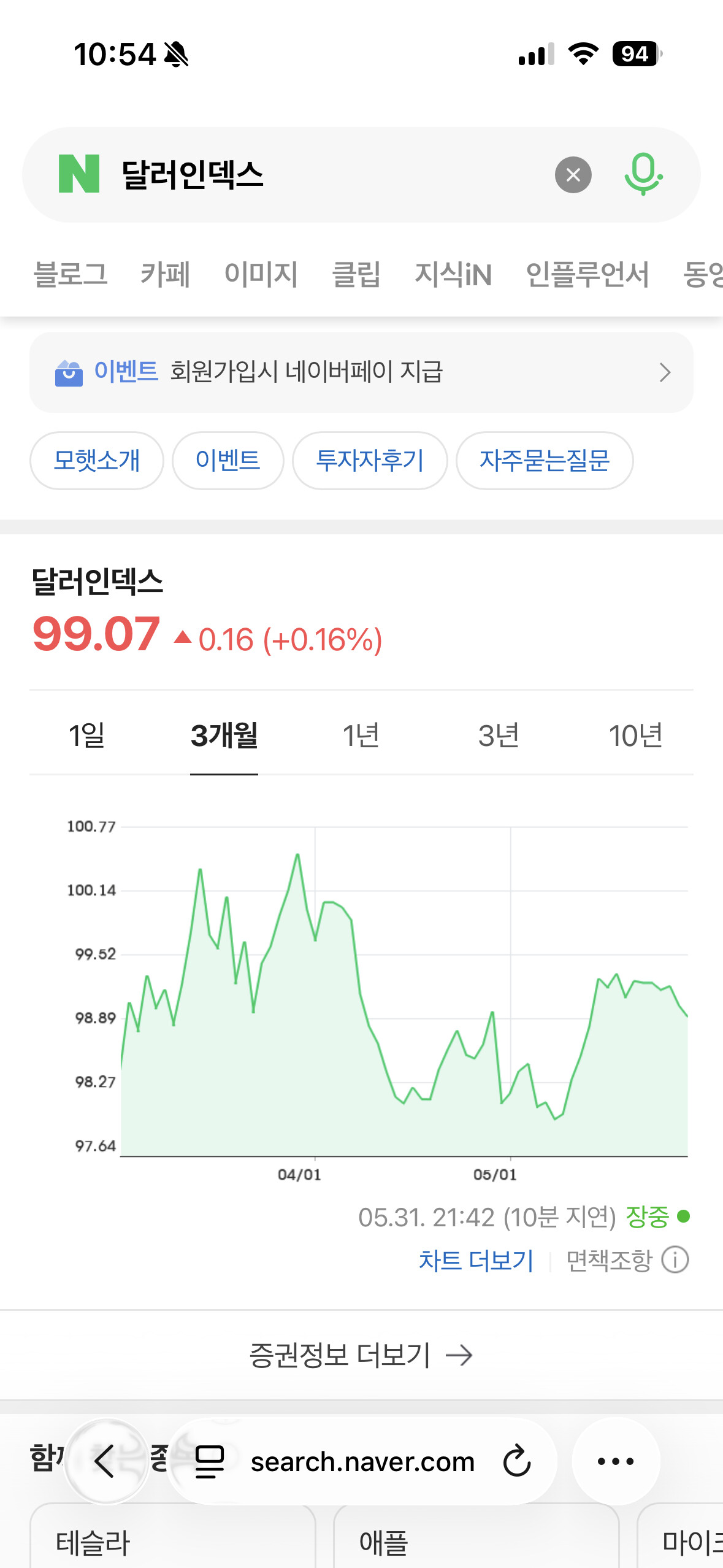Start voice search with the microphone icon
This screenshot has height=1568, width=723.
643,175
